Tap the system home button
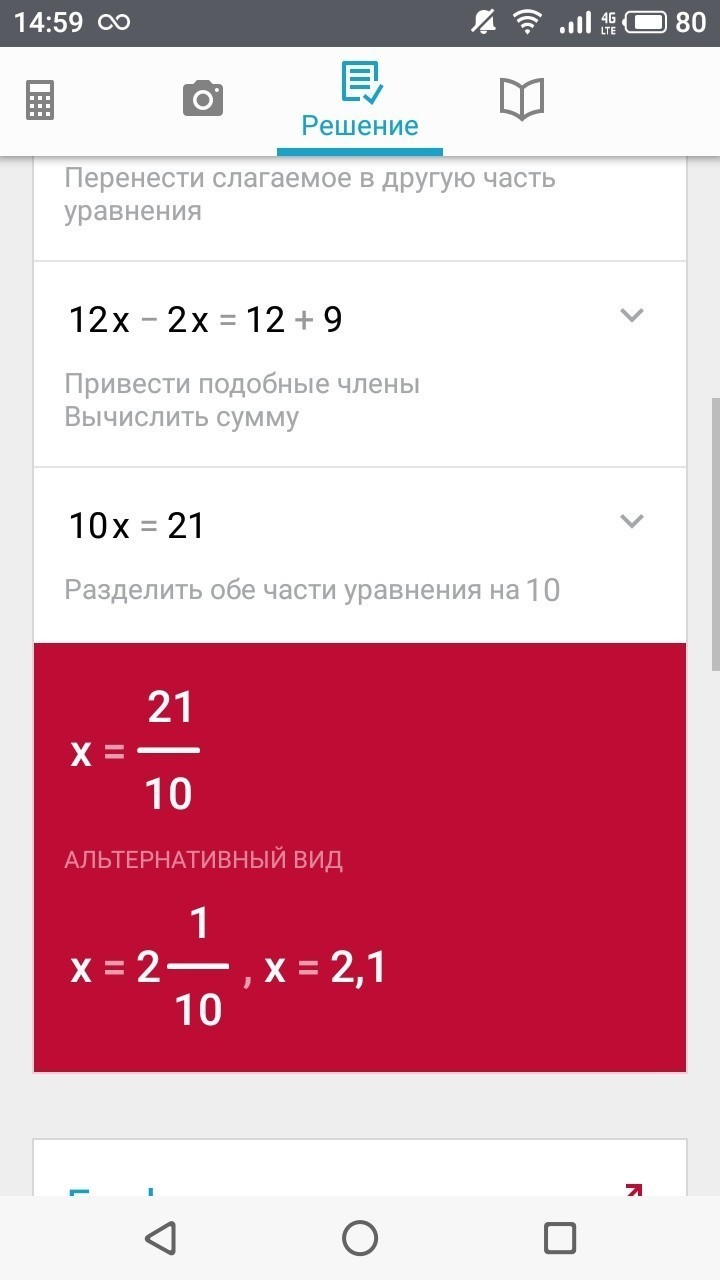The image size is (720, 1280). pos(360,1238)
